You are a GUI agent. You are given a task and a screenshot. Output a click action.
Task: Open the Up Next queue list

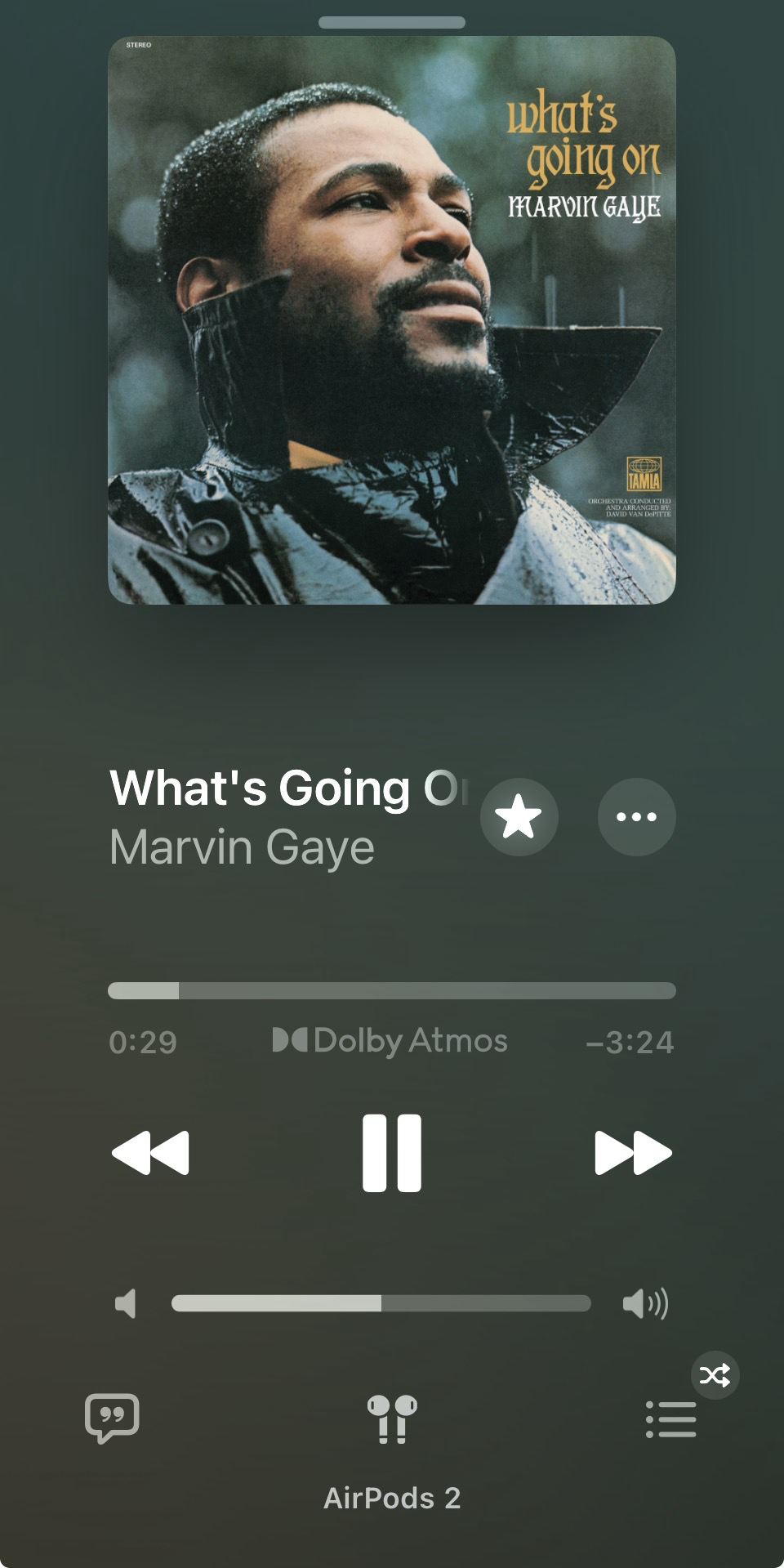[670, 1419]
